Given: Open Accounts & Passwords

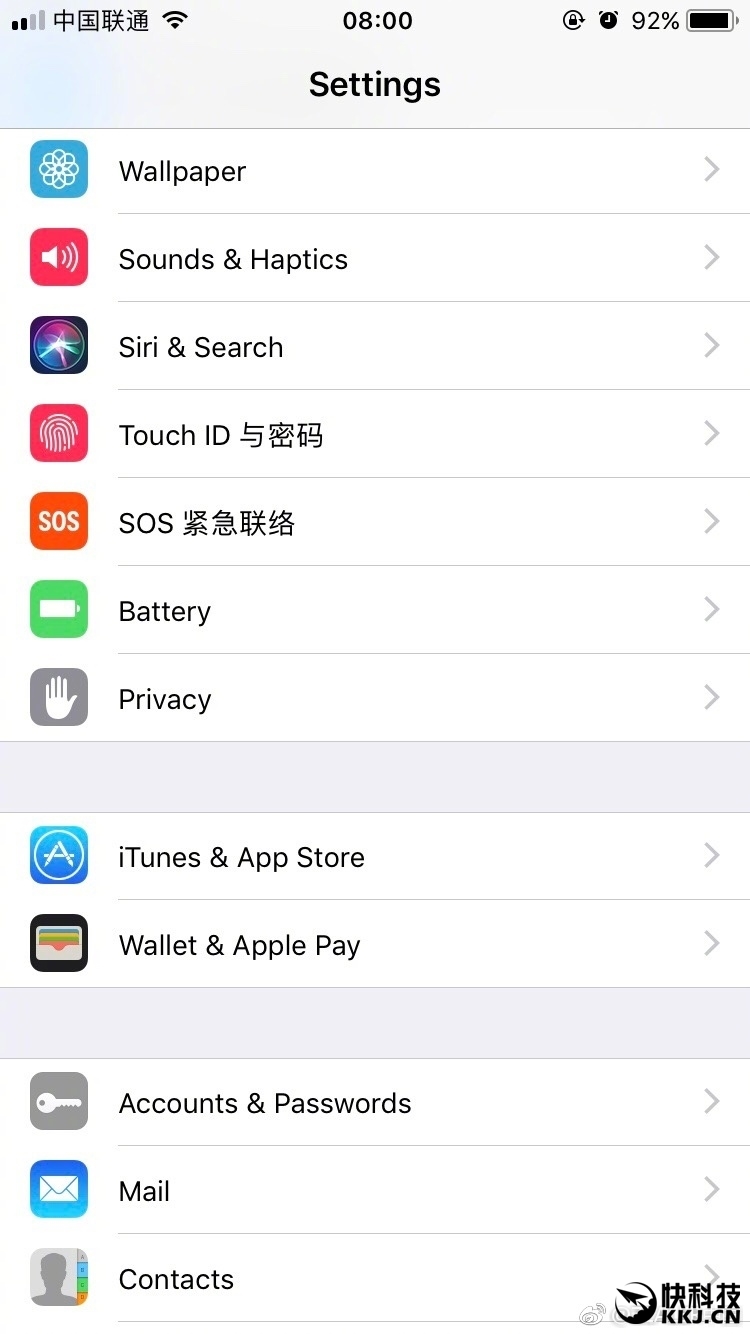Looking at the screenshot, I should [x=375, y=1103].
